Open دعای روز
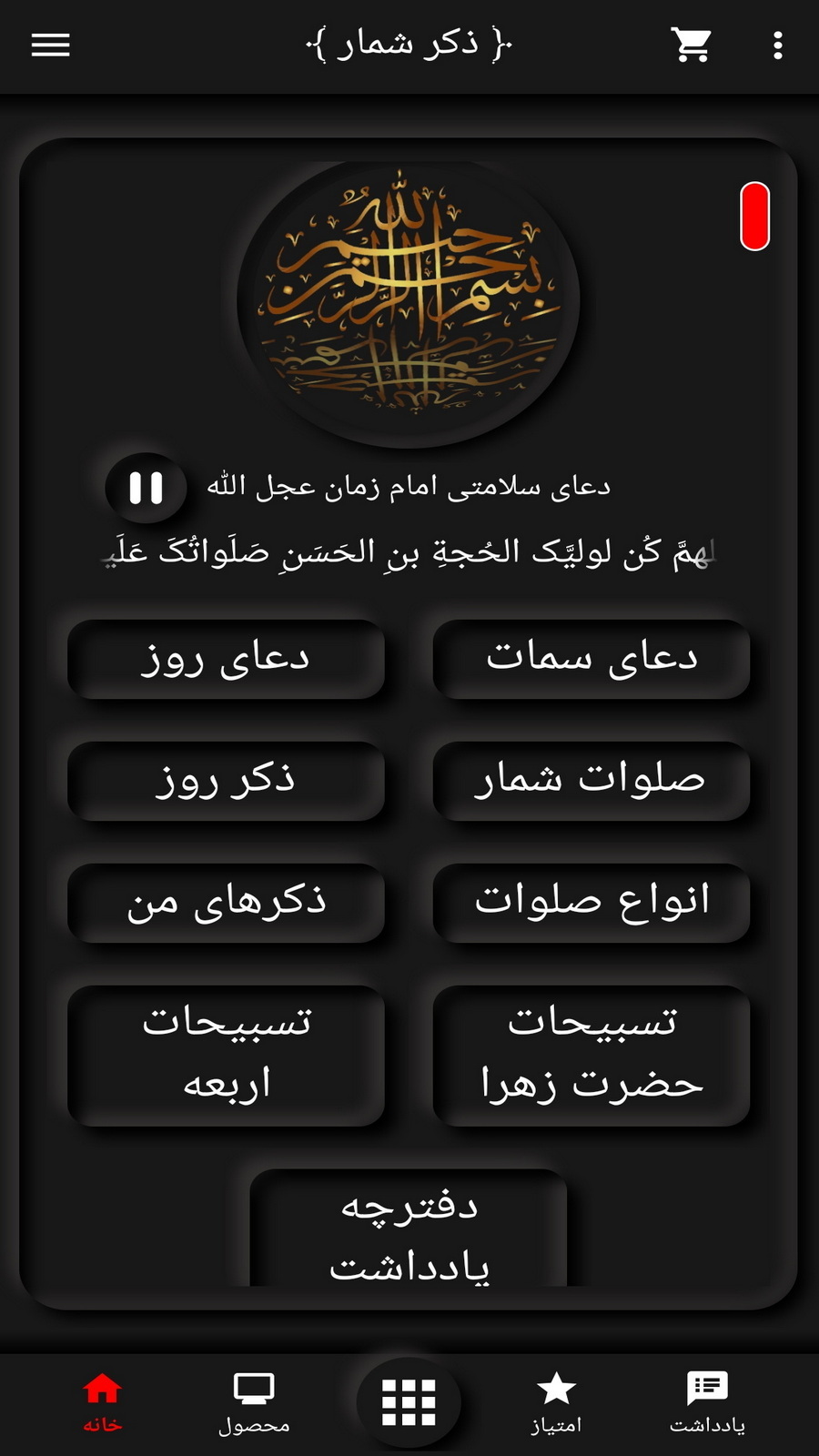The height and width of the screenshot is (1456, 819). pos(226,659)
